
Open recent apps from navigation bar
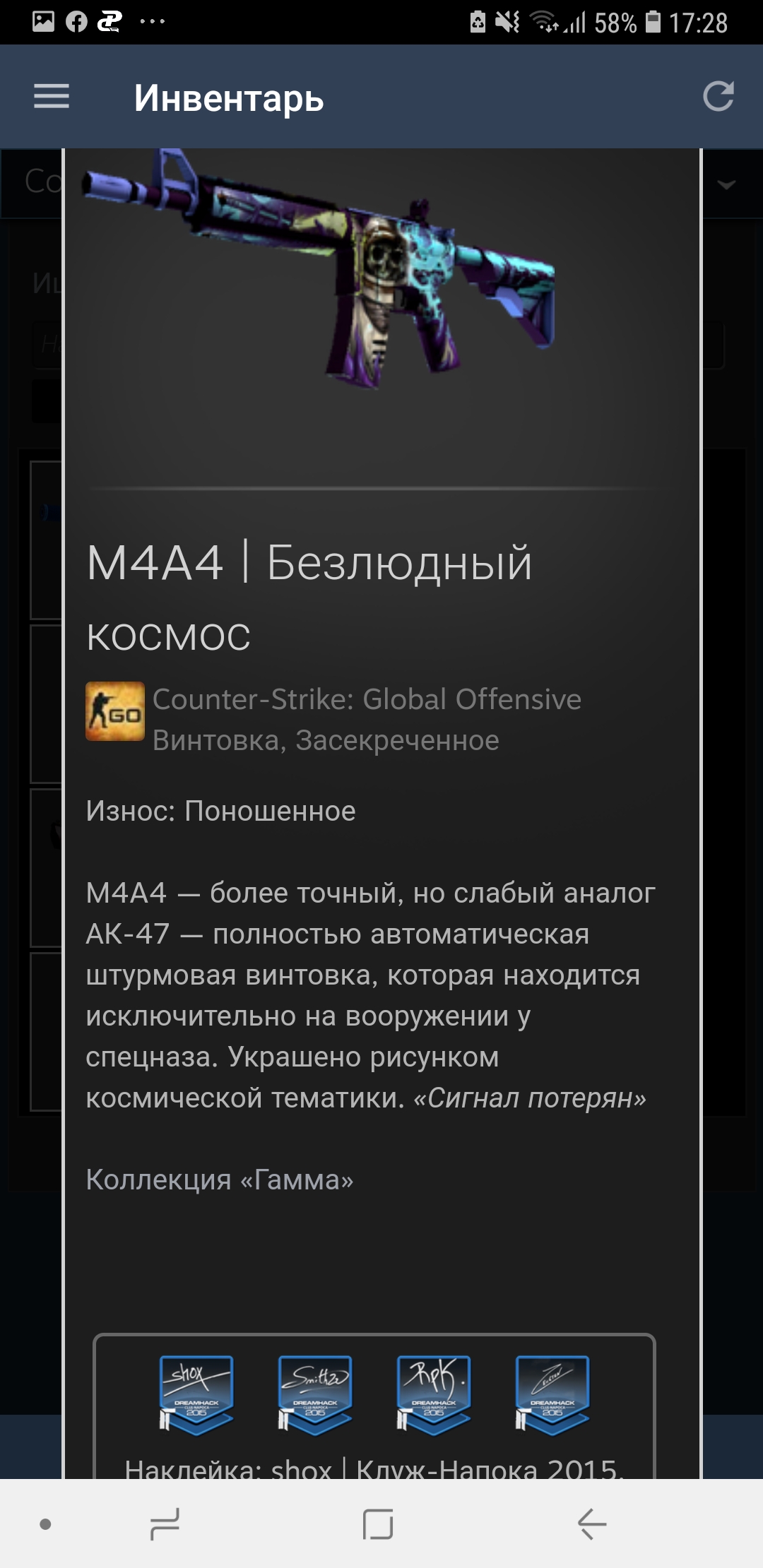click(x=165, y=1524)
